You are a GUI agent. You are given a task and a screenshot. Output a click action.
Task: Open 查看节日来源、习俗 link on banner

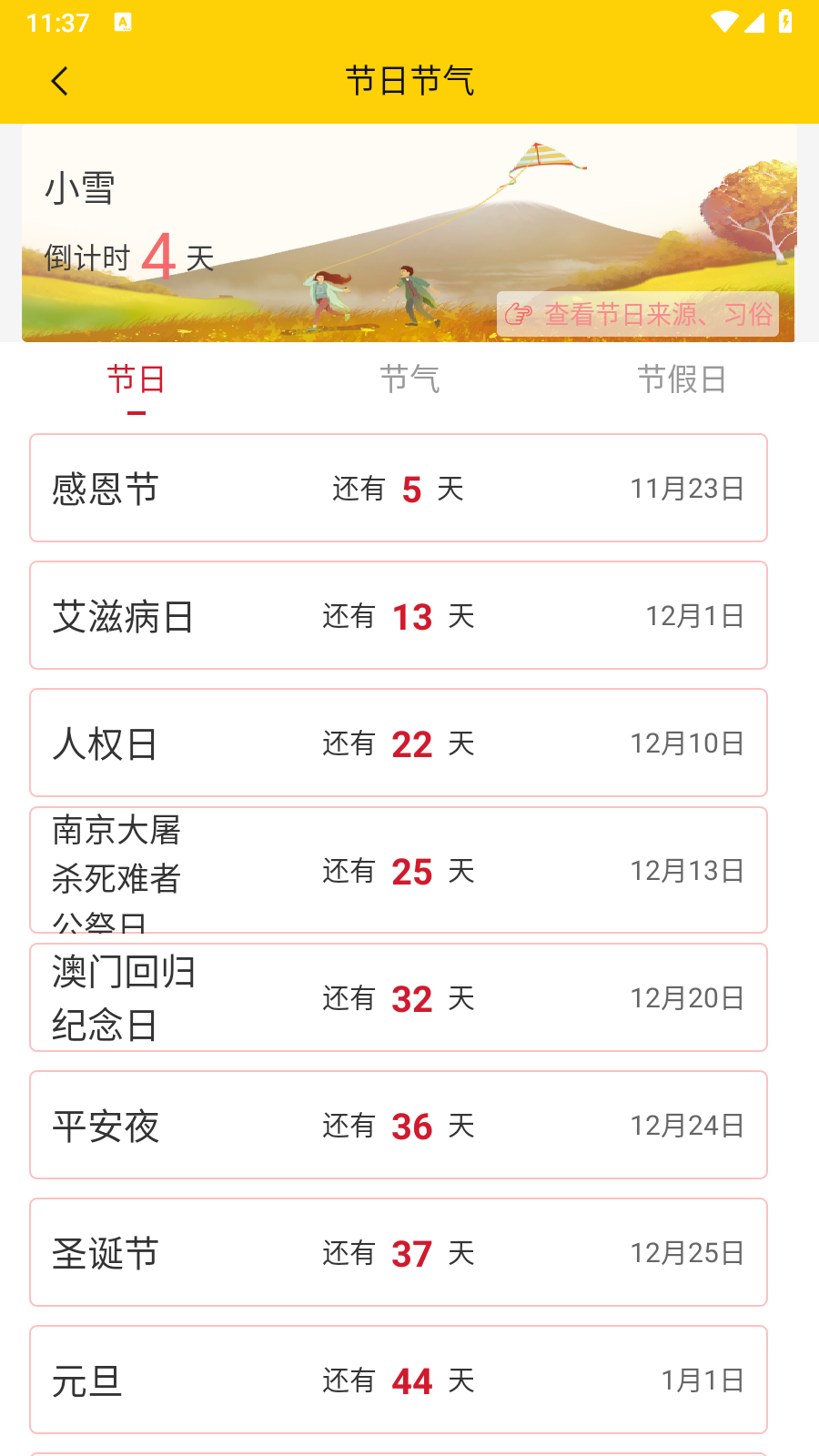click(x=638, y=314)
